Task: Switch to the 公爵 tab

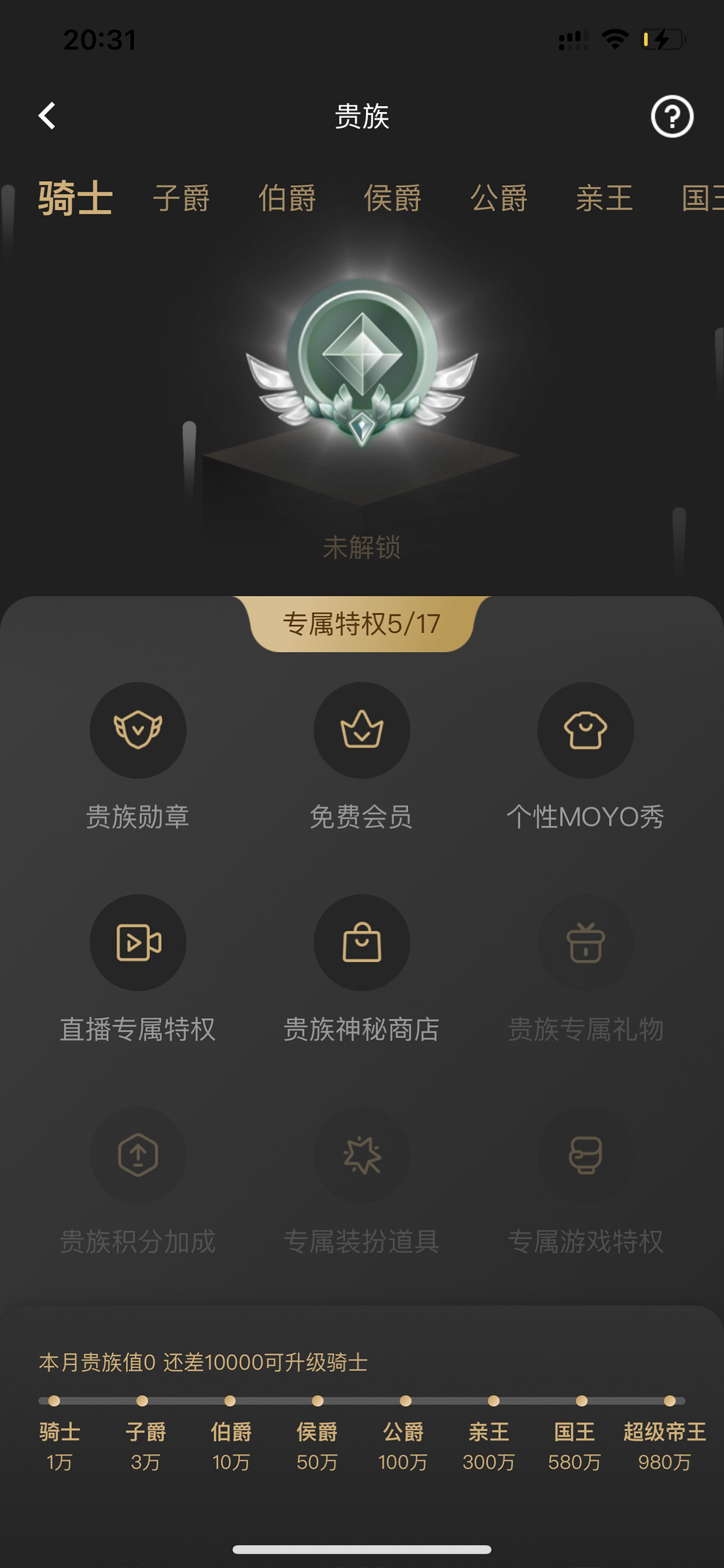Action: coord(499,199)
